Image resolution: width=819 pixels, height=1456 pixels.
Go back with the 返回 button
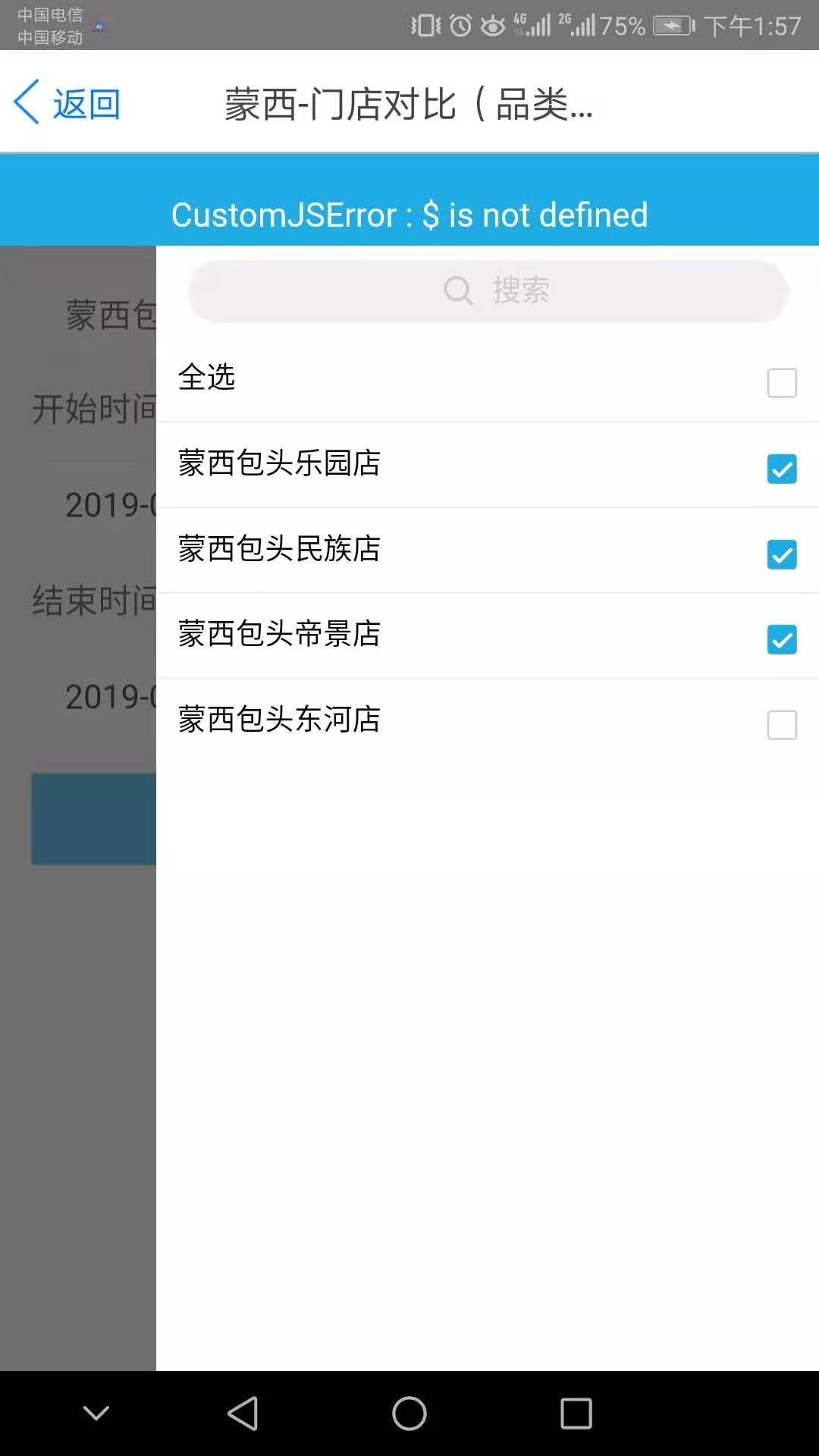click(x=67, y=102)
